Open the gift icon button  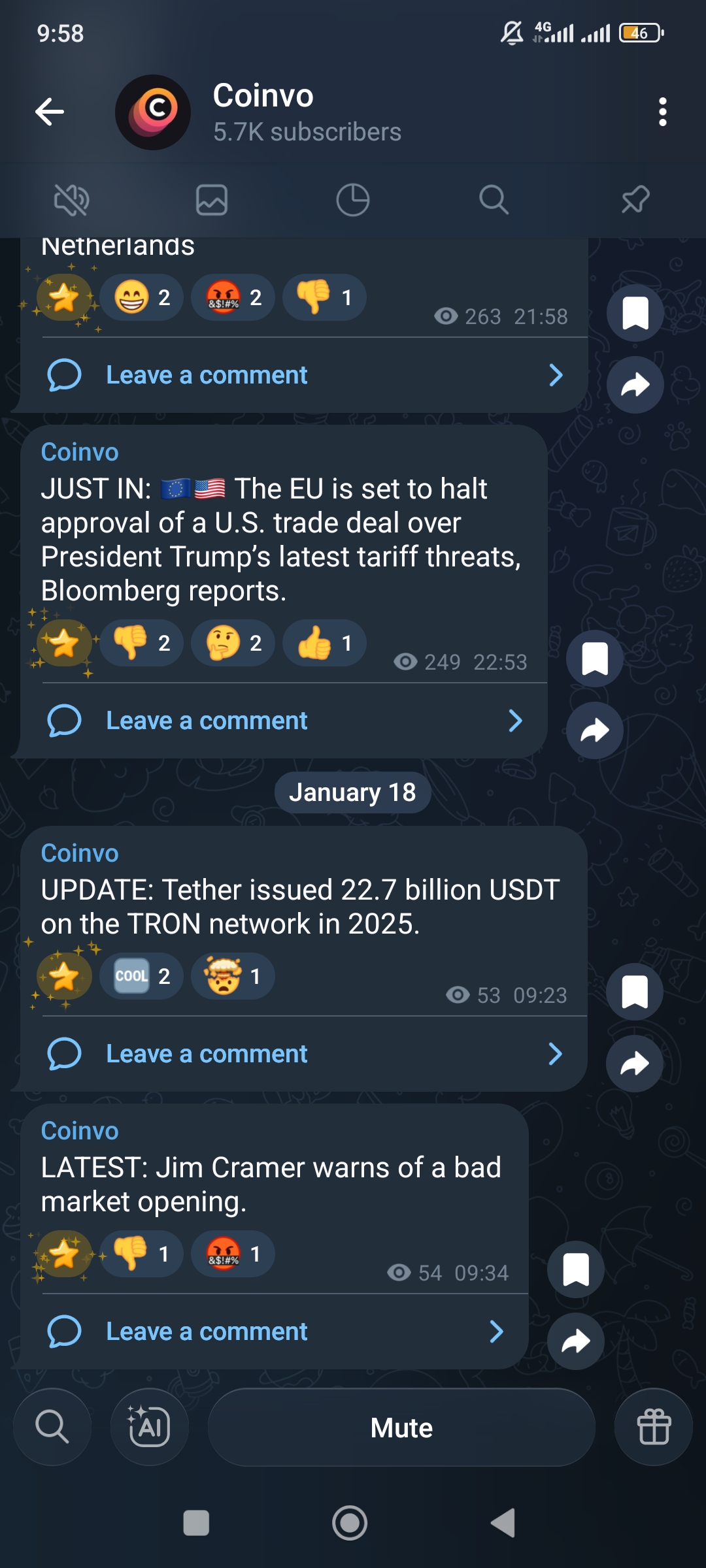tap(654, 1426)
